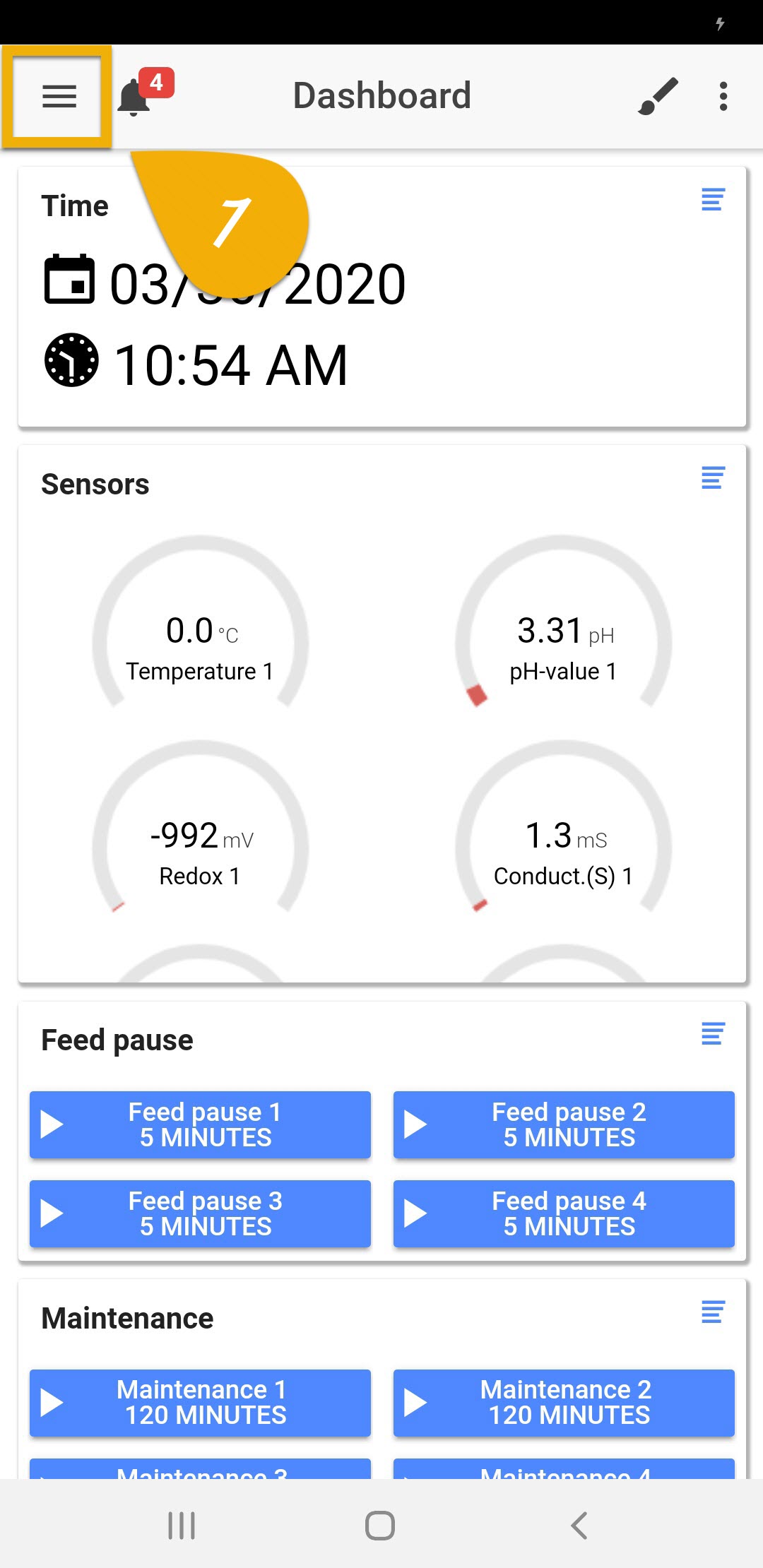Open the Maintenance card options icon

coord(712,1312)
